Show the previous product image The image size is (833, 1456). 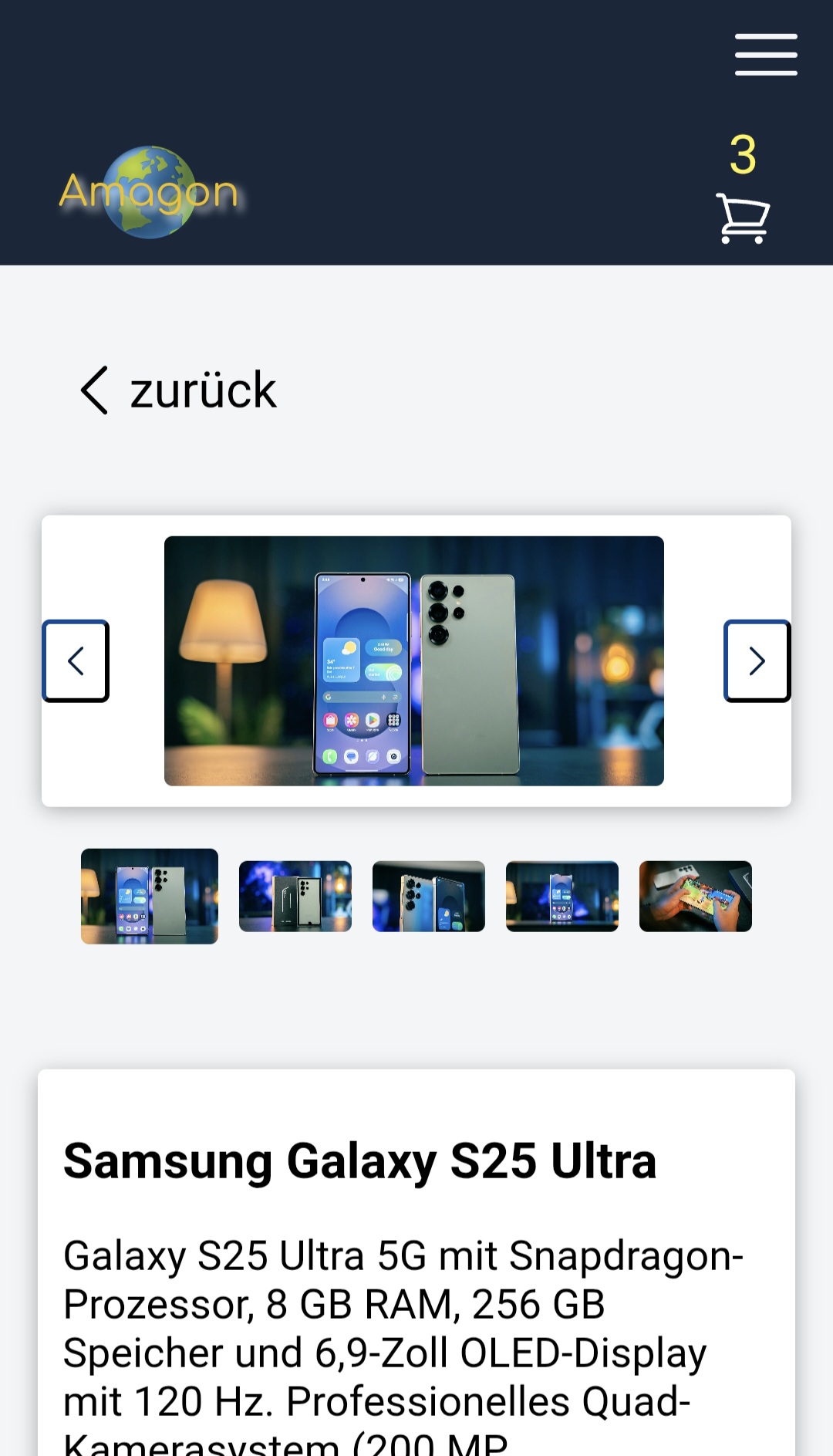pos(76,661)
